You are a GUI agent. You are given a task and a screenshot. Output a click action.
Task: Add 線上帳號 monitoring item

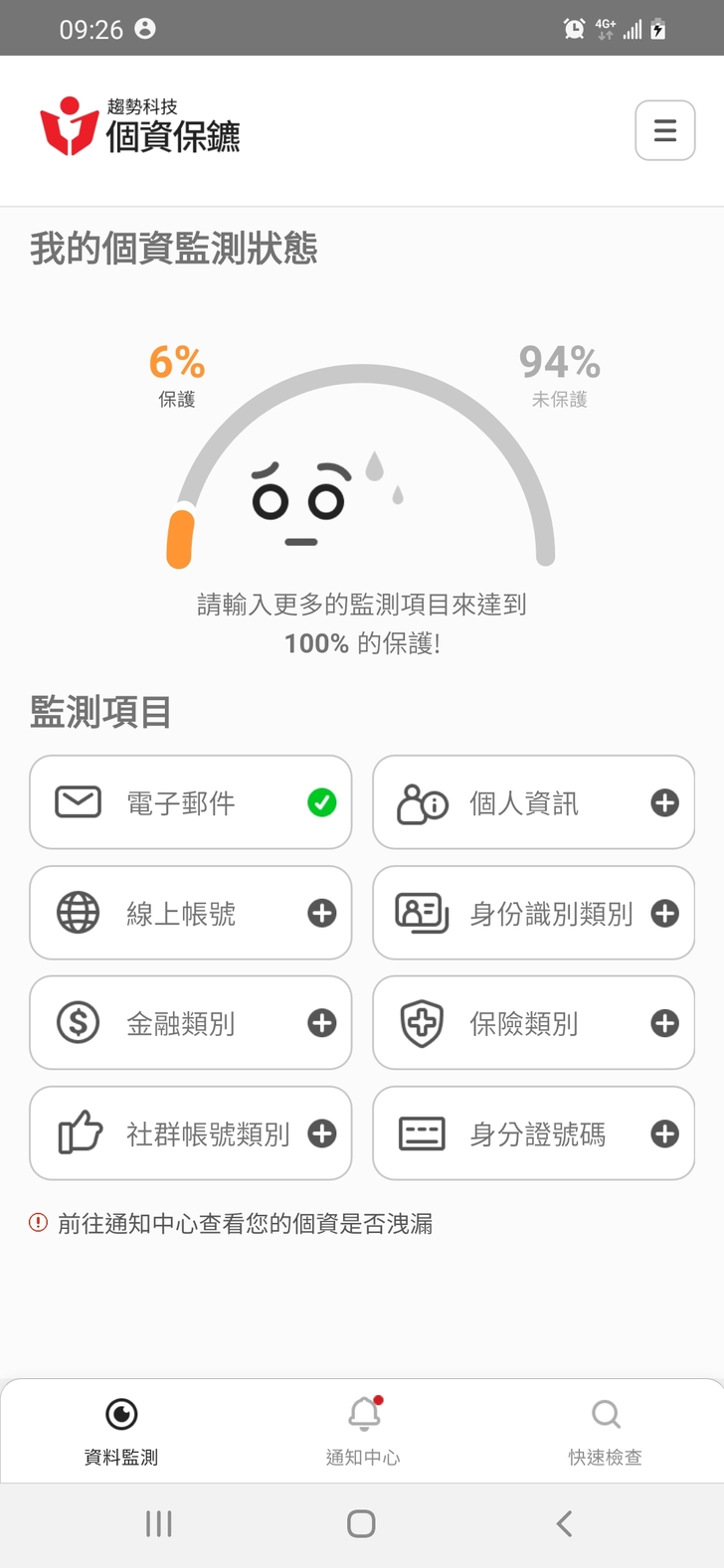[321, 913]
